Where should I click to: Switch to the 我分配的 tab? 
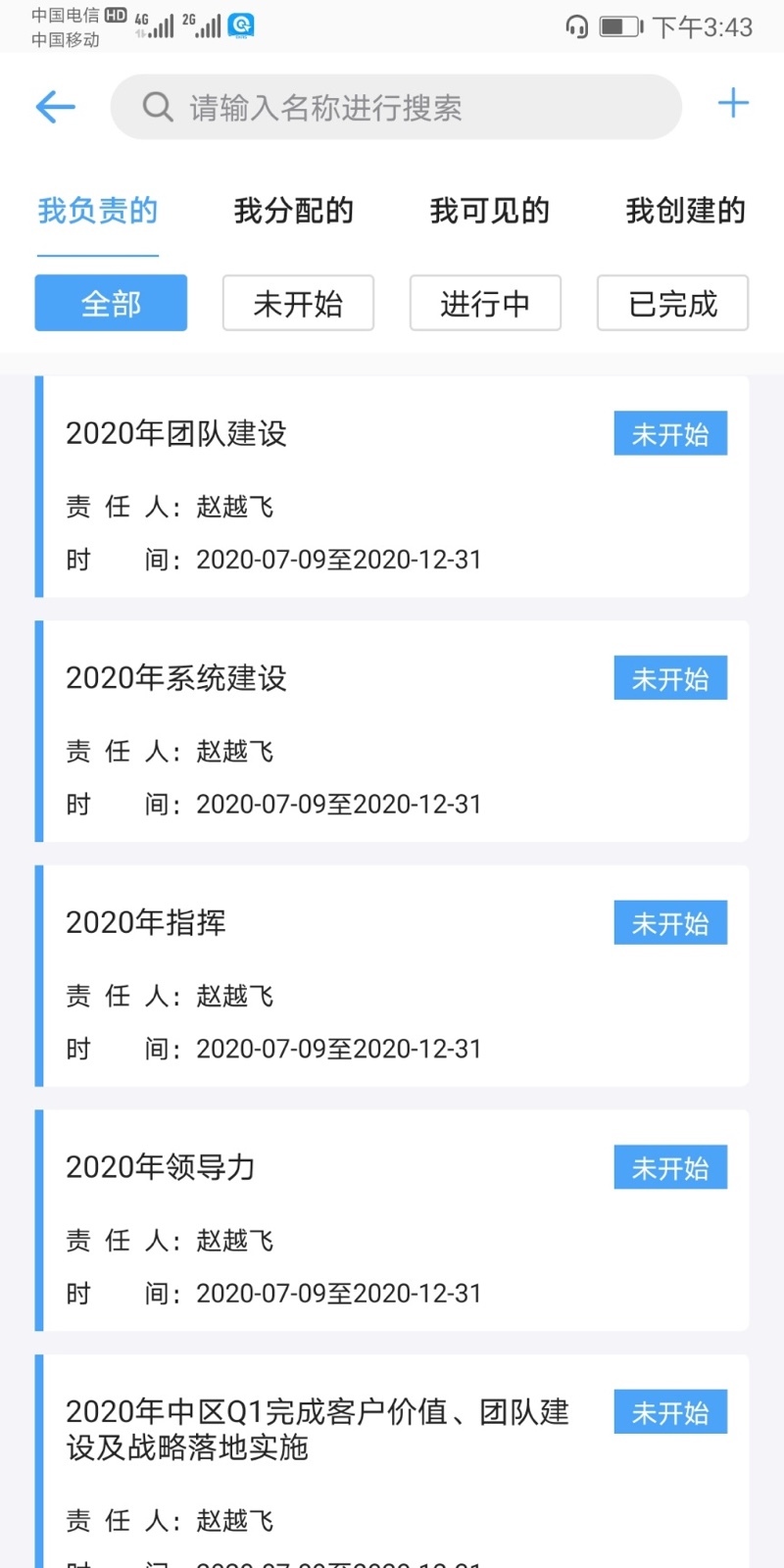(294, 211)
